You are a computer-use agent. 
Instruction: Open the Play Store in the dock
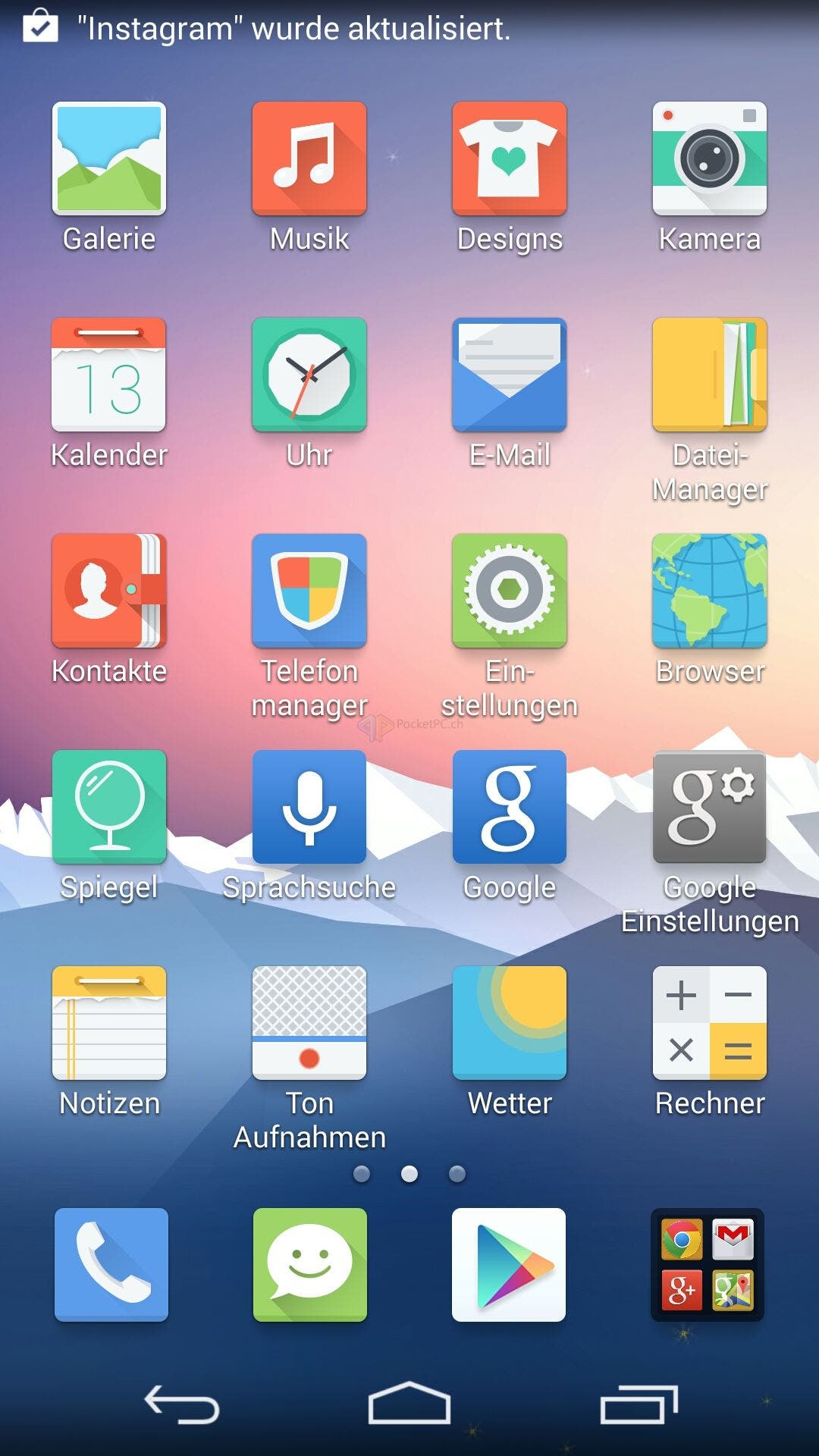pyautogui.click(x=509, y=1265)
